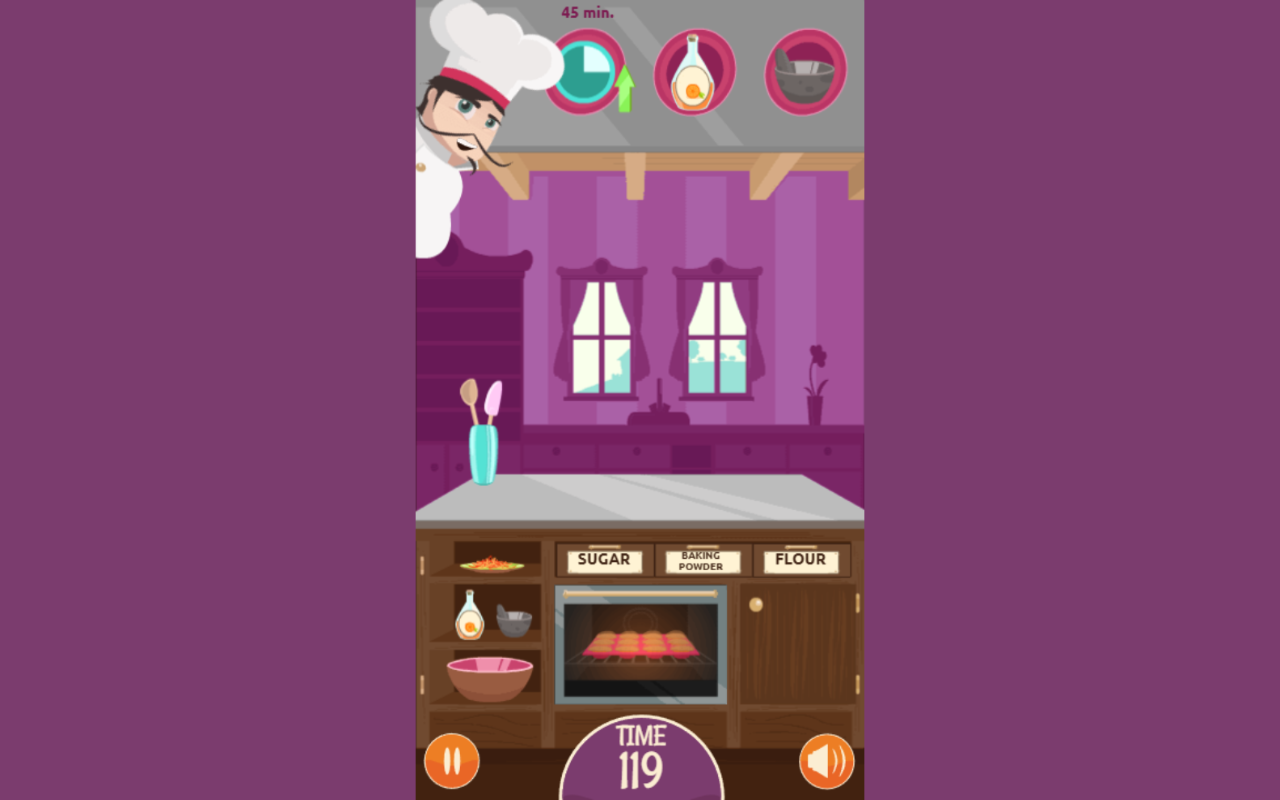Pause the game
1280x800 pixels.
coord(452,761)
